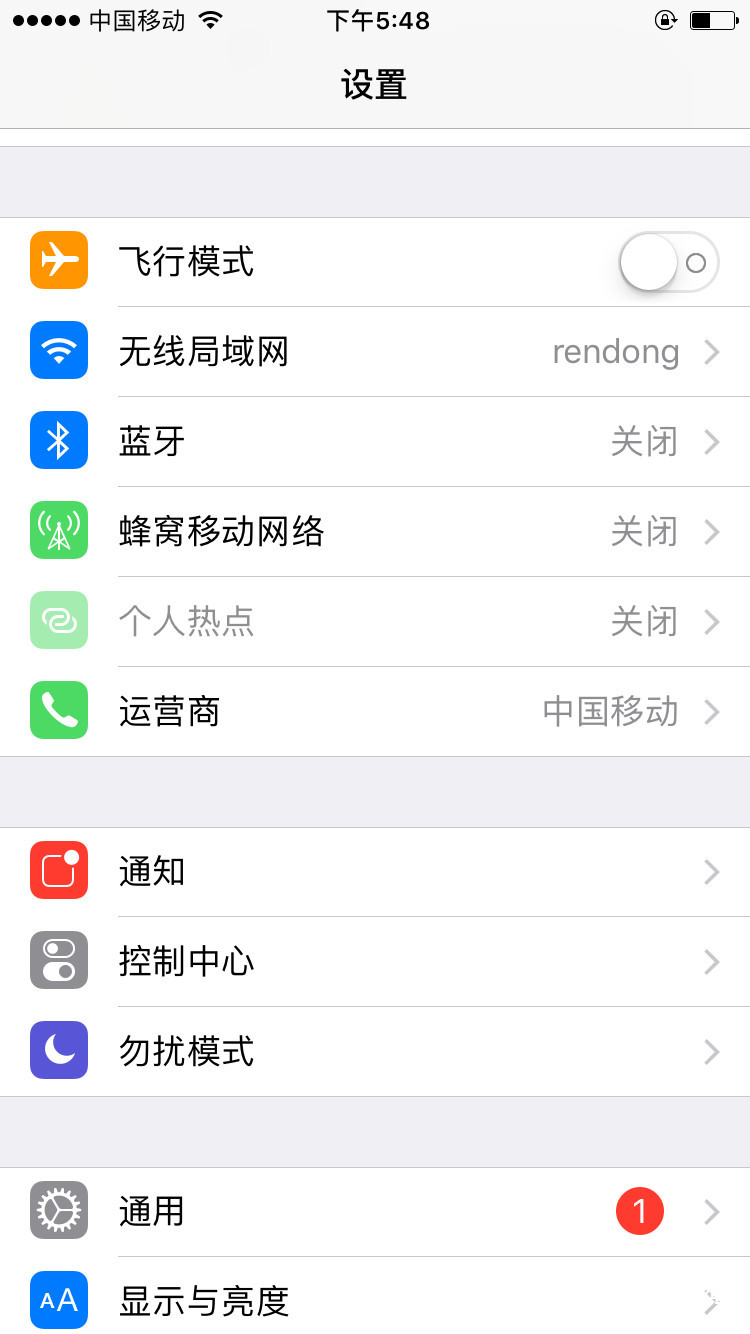Tap the antenna icon for 蜂窝移动网络
This screenshot has height=1334, width=750.
coord(58,531)
